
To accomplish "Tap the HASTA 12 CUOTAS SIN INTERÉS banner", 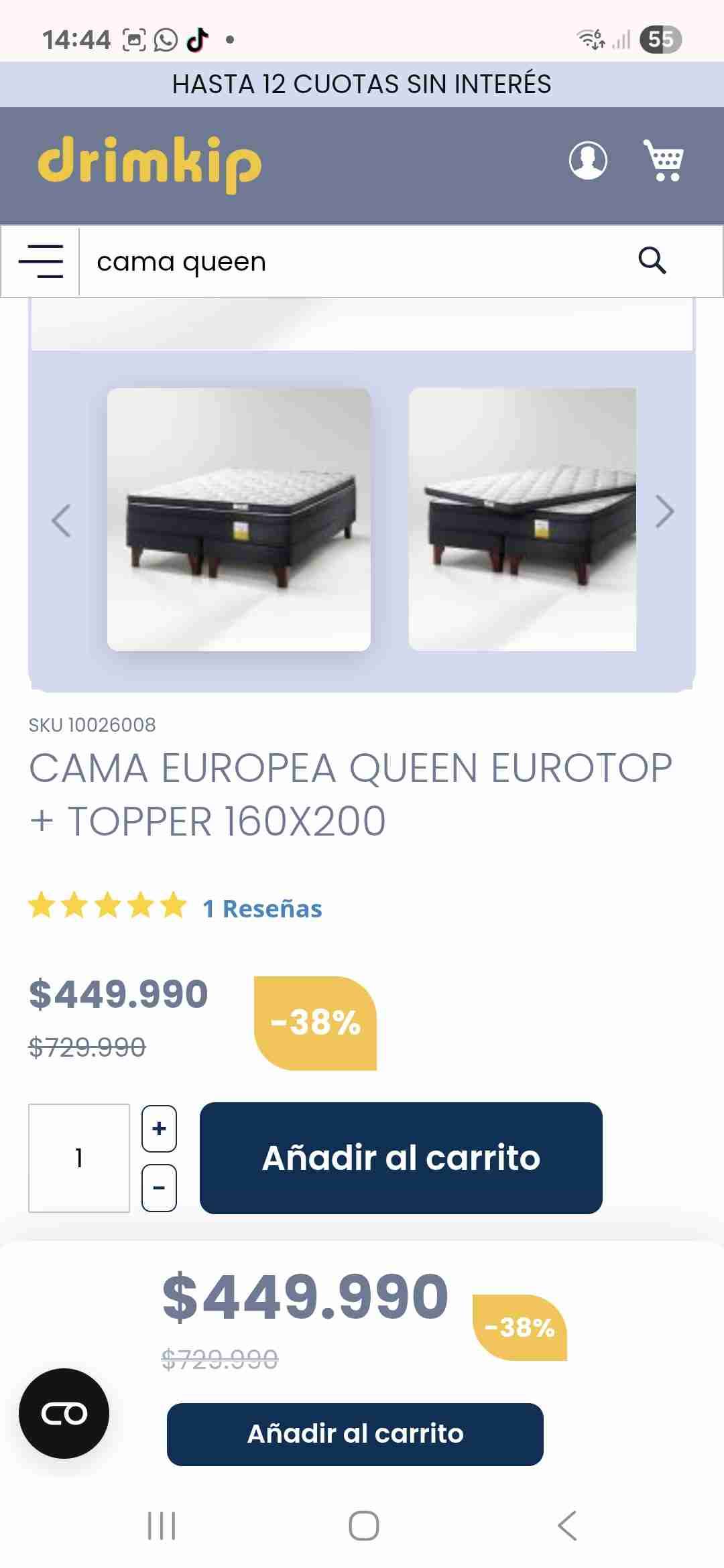I will coord(362,84).
